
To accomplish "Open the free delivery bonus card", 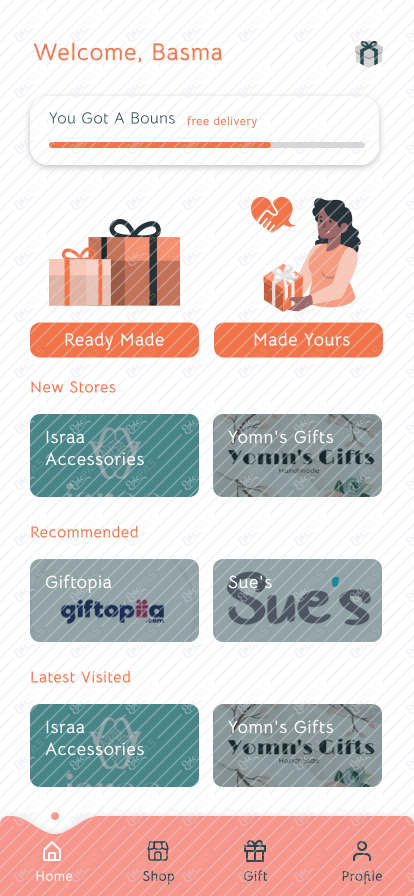I will (x=205, y=130).
